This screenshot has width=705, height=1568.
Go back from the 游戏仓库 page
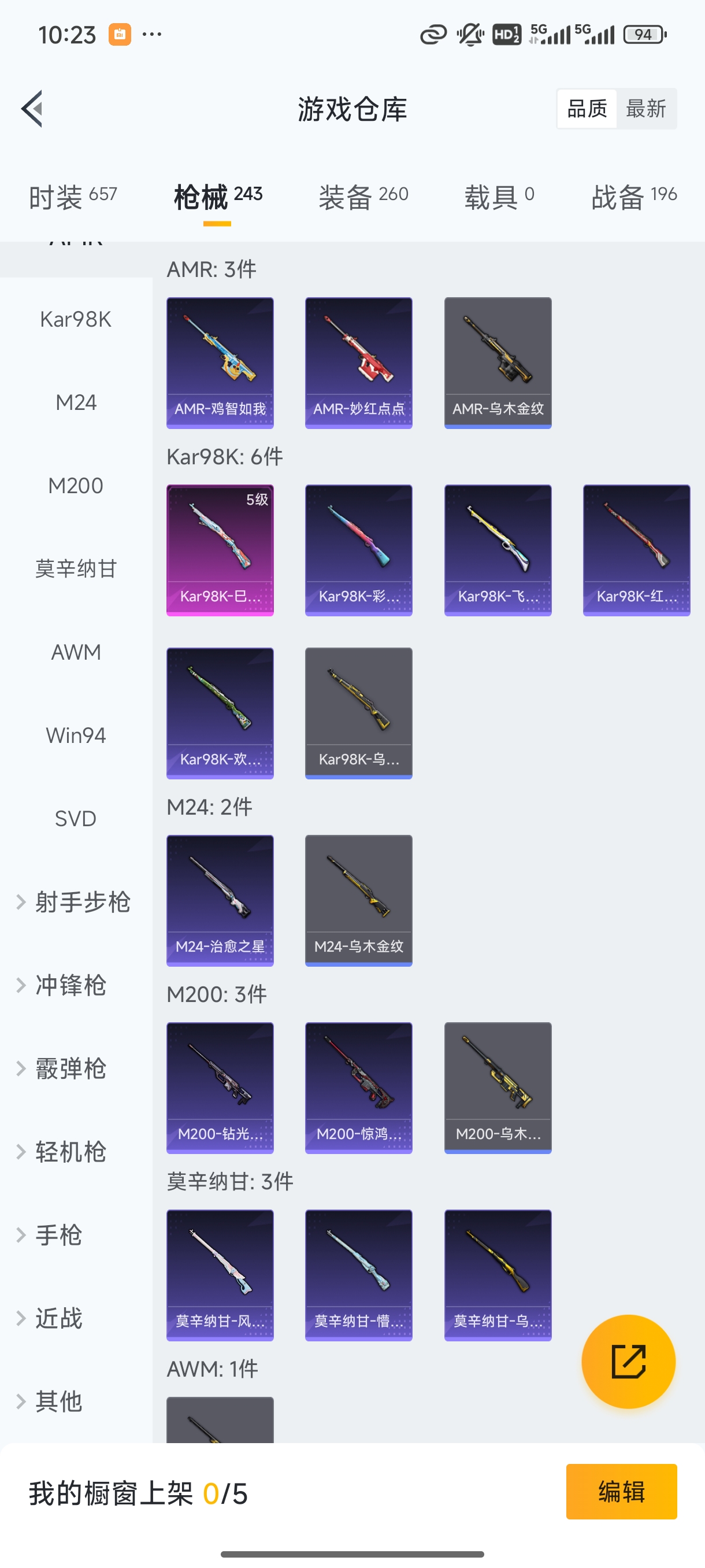point(33,109)
